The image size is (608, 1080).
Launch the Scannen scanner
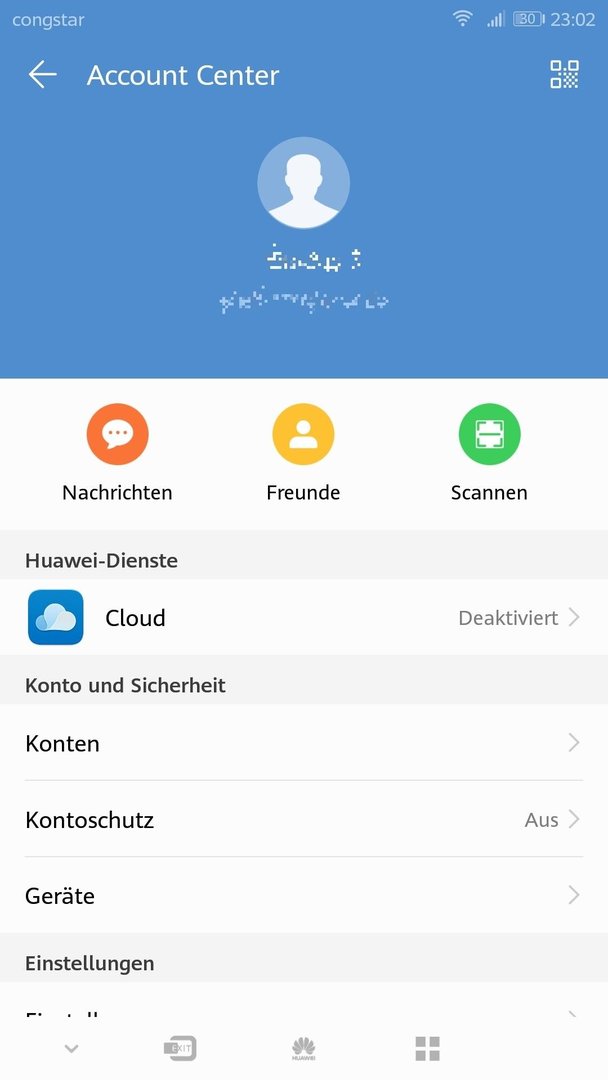point(489,435)
